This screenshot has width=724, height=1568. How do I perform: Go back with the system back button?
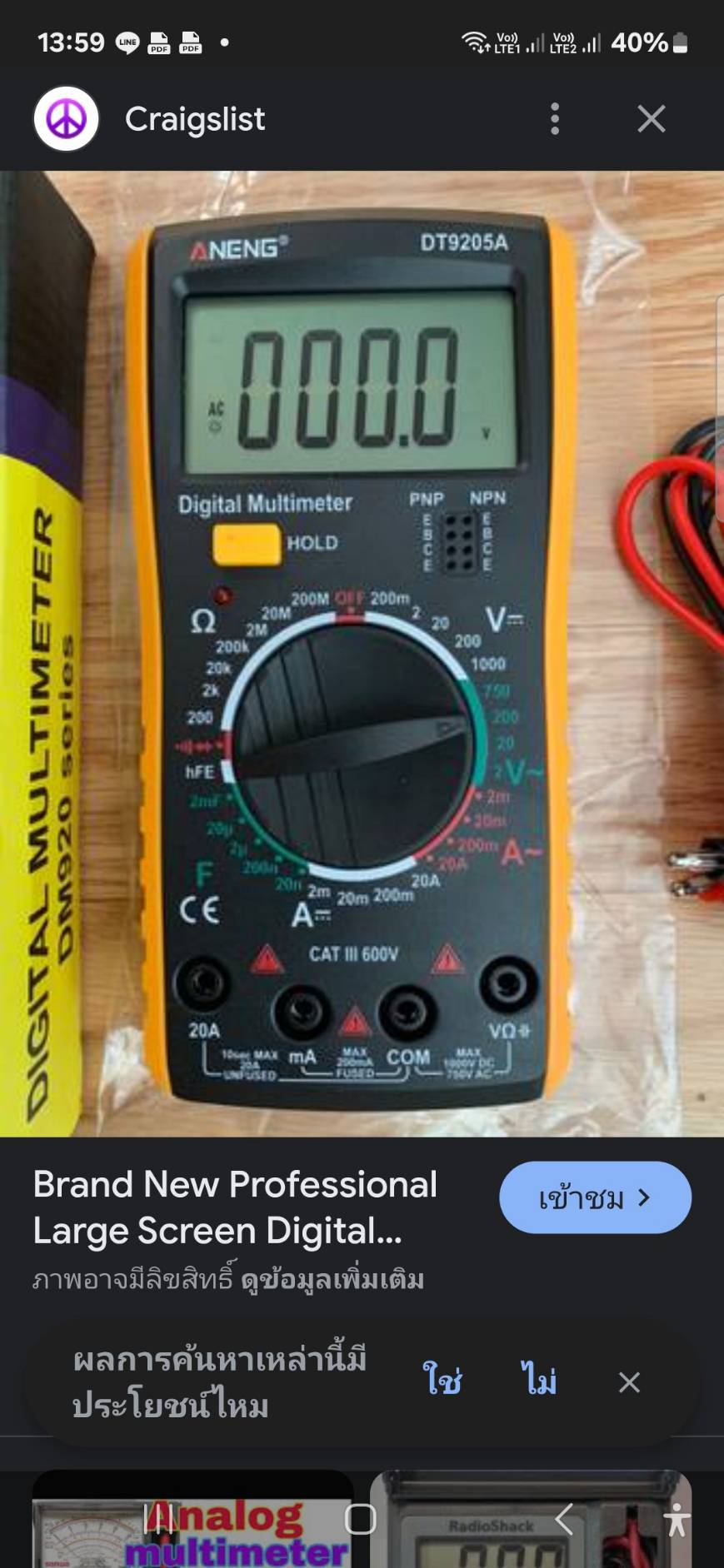(564, 1520)
